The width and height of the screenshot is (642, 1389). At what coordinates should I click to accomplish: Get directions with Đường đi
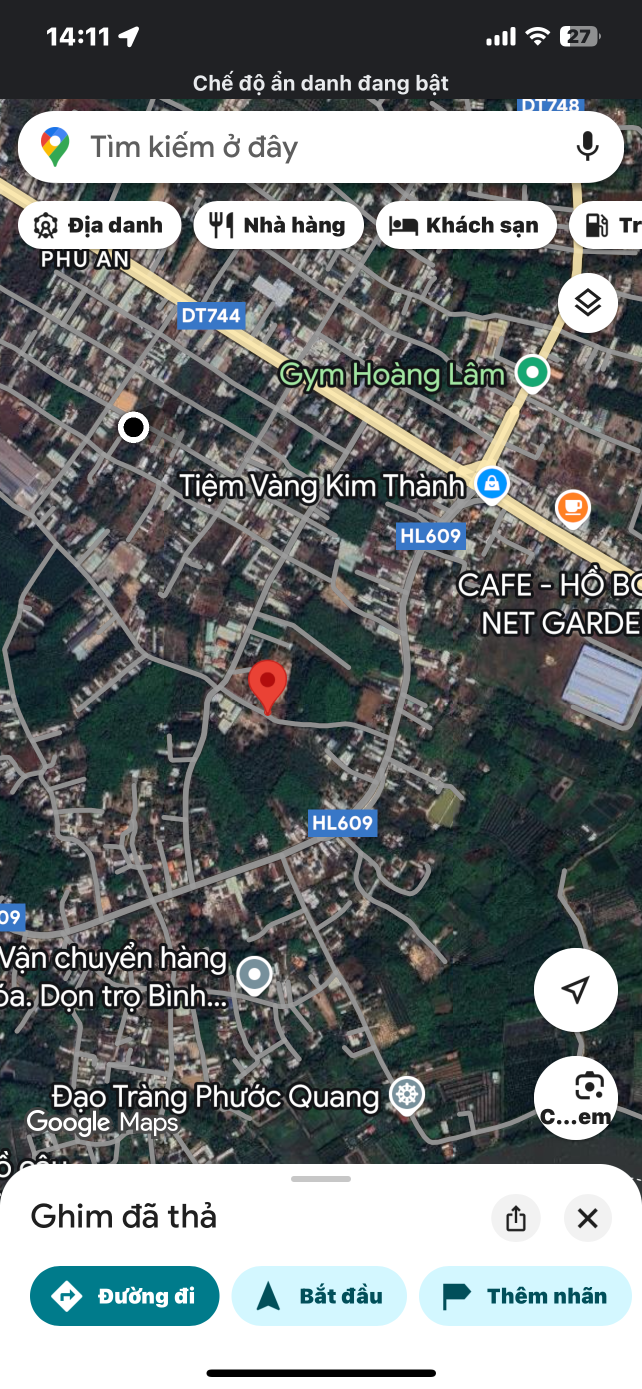(125, 1296)
